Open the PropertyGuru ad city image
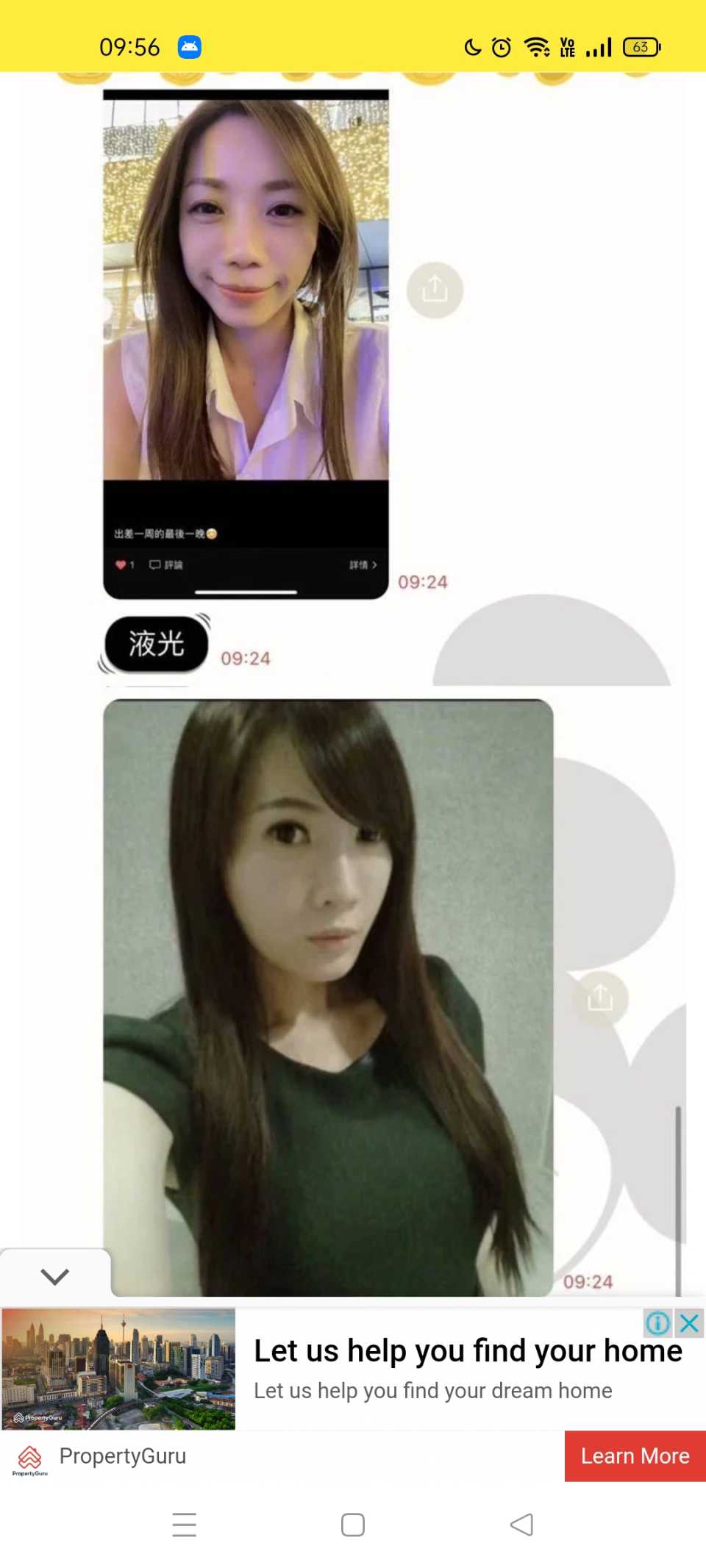 coord(118,1369)
